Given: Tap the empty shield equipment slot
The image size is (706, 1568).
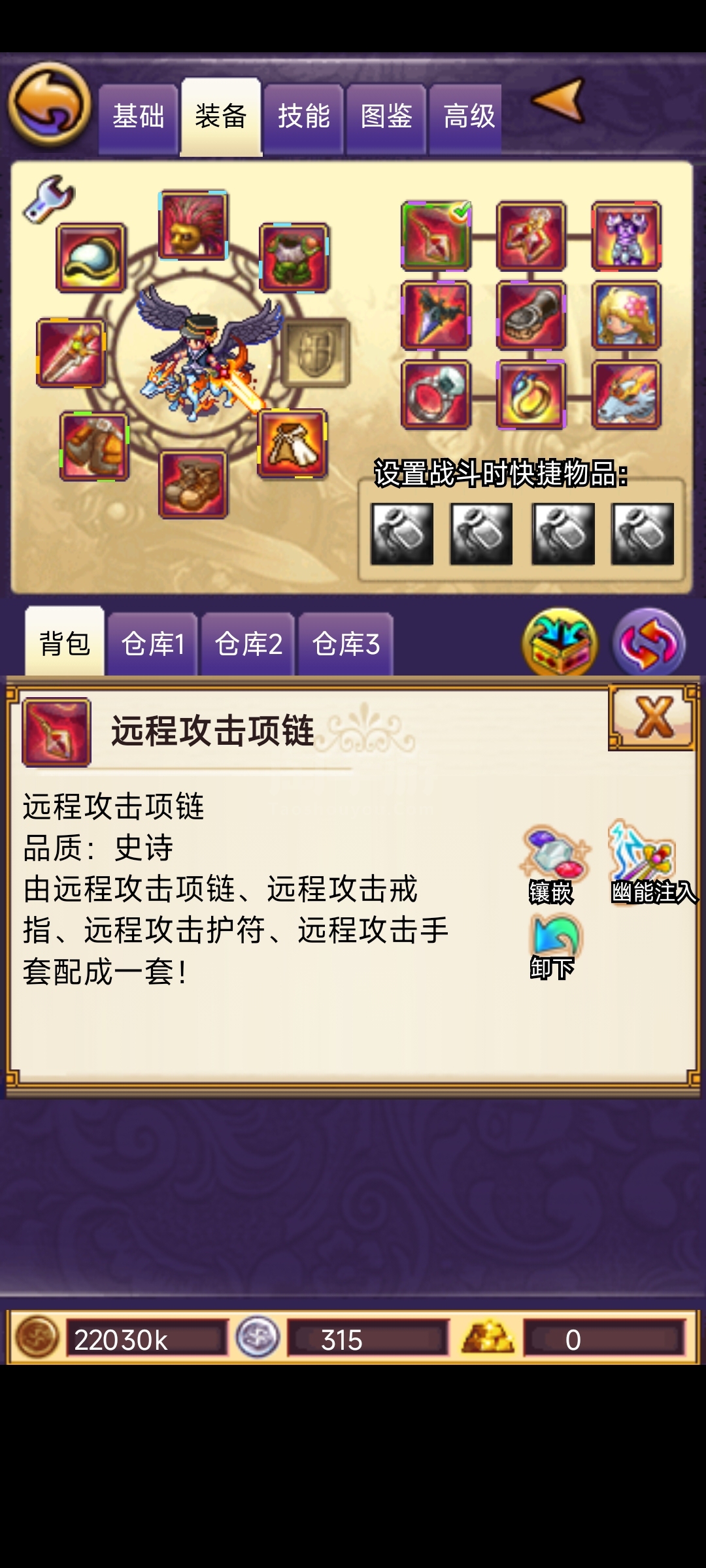Looking at the screenshot, I should click(x=316, y=353).
